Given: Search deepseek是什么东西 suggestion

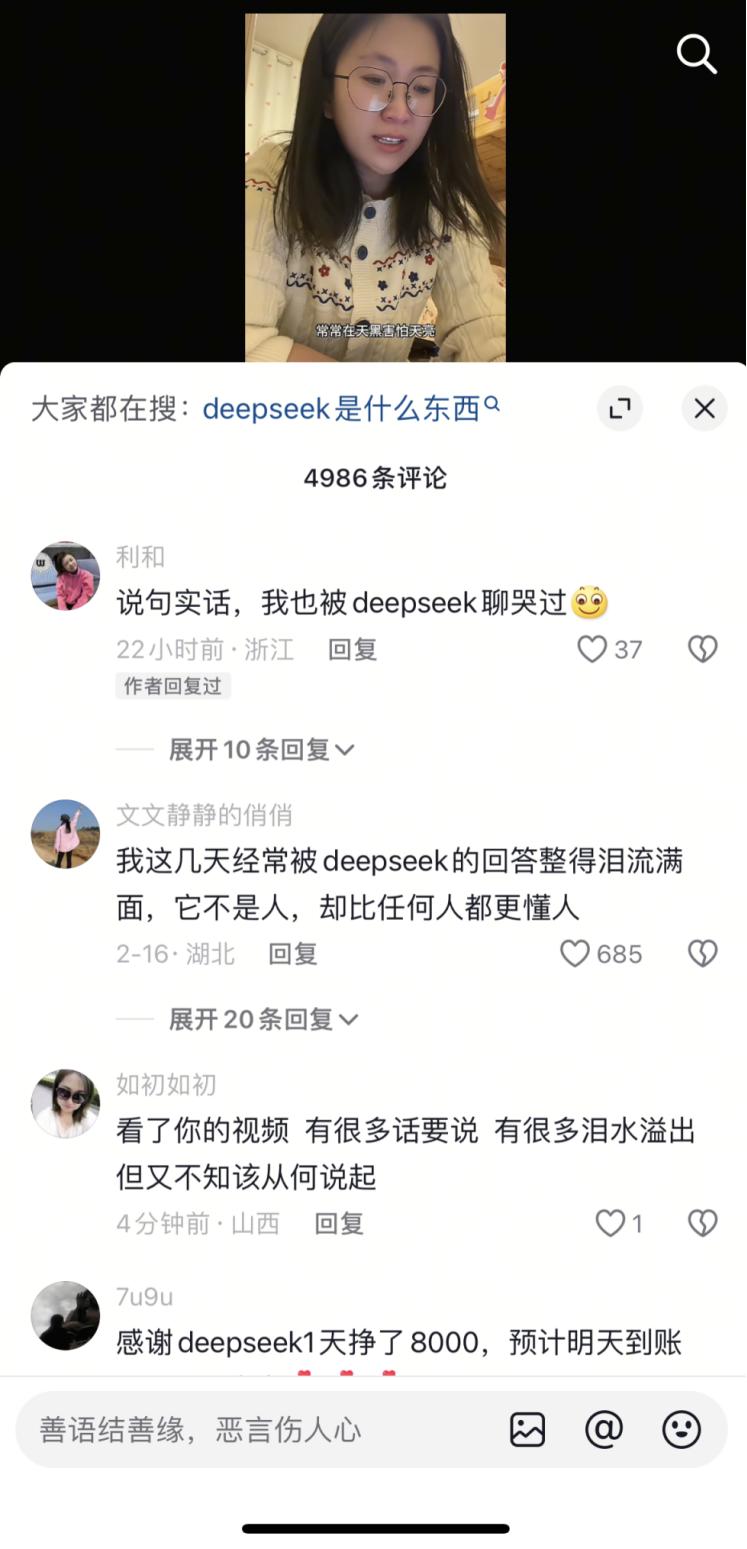Looking at the screenshot, I should [350, 408].
